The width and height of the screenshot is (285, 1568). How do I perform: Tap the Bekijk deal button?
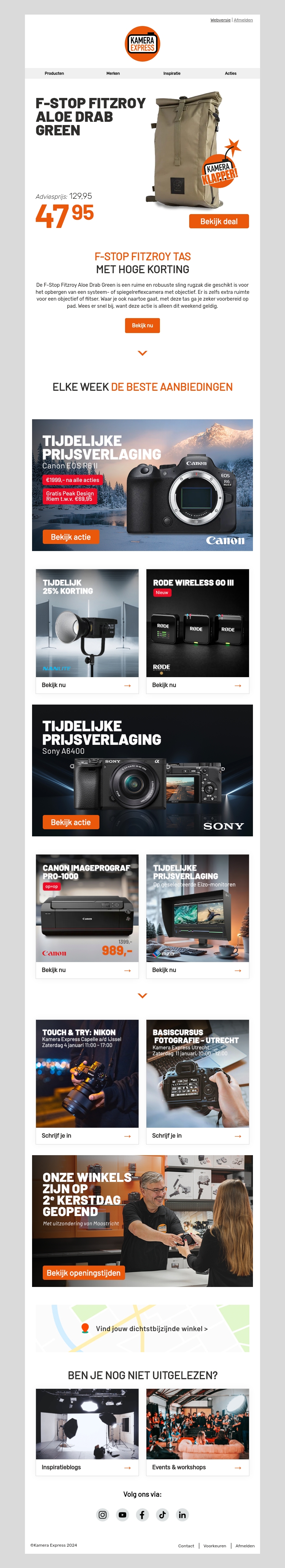point(219,222)
